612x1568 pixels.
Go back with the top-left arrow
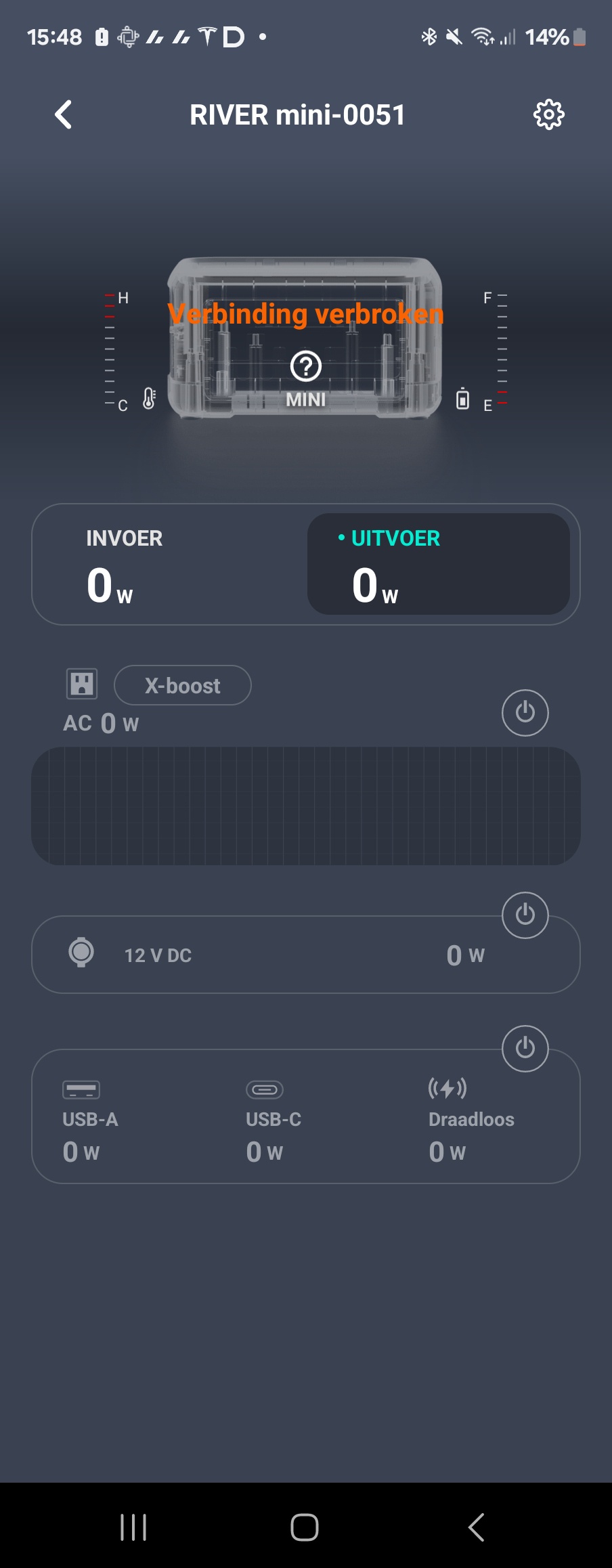tap(64, 114)
